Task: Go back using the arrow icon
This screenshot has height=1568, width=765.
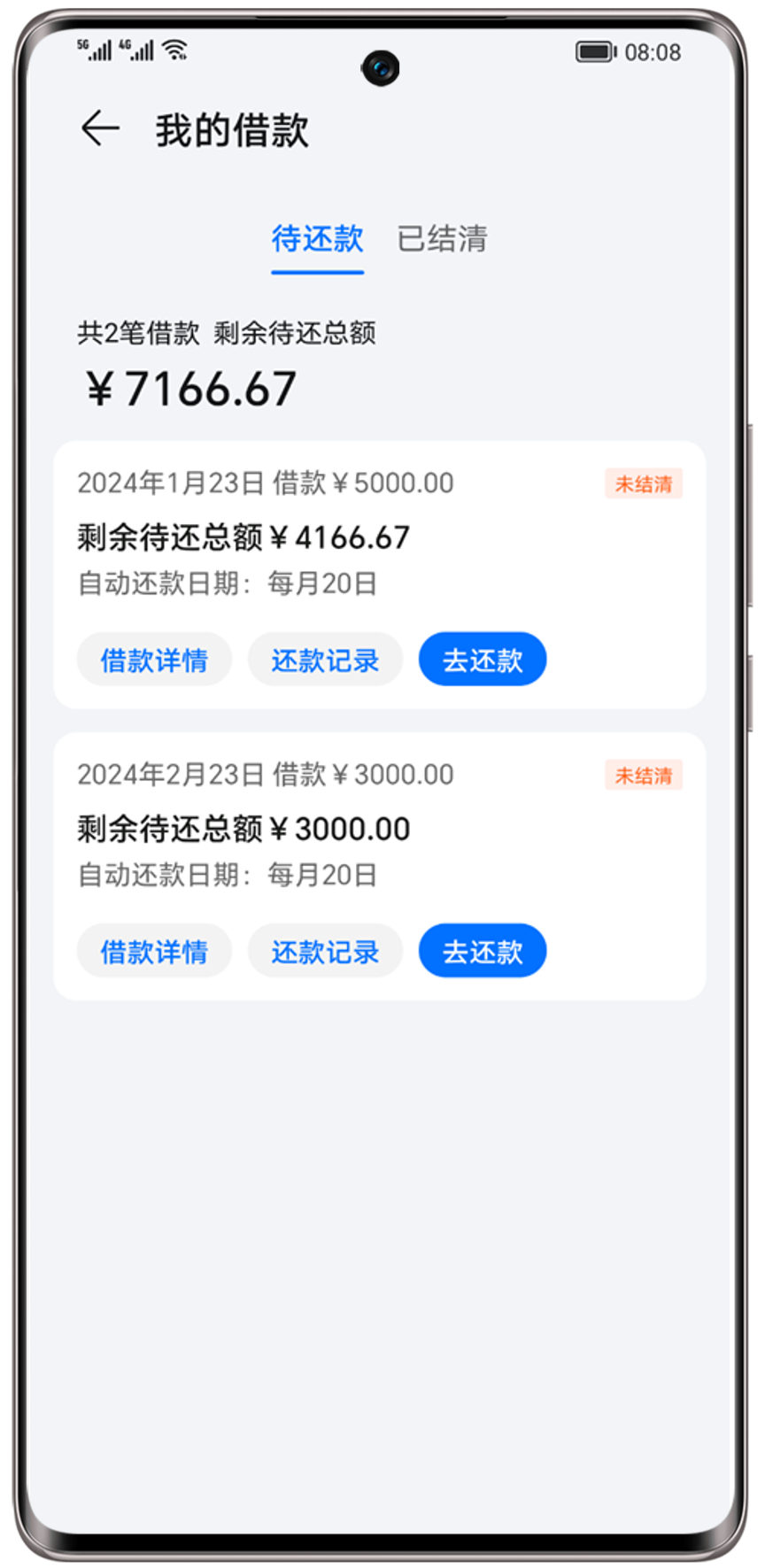Action: point(100,129)
